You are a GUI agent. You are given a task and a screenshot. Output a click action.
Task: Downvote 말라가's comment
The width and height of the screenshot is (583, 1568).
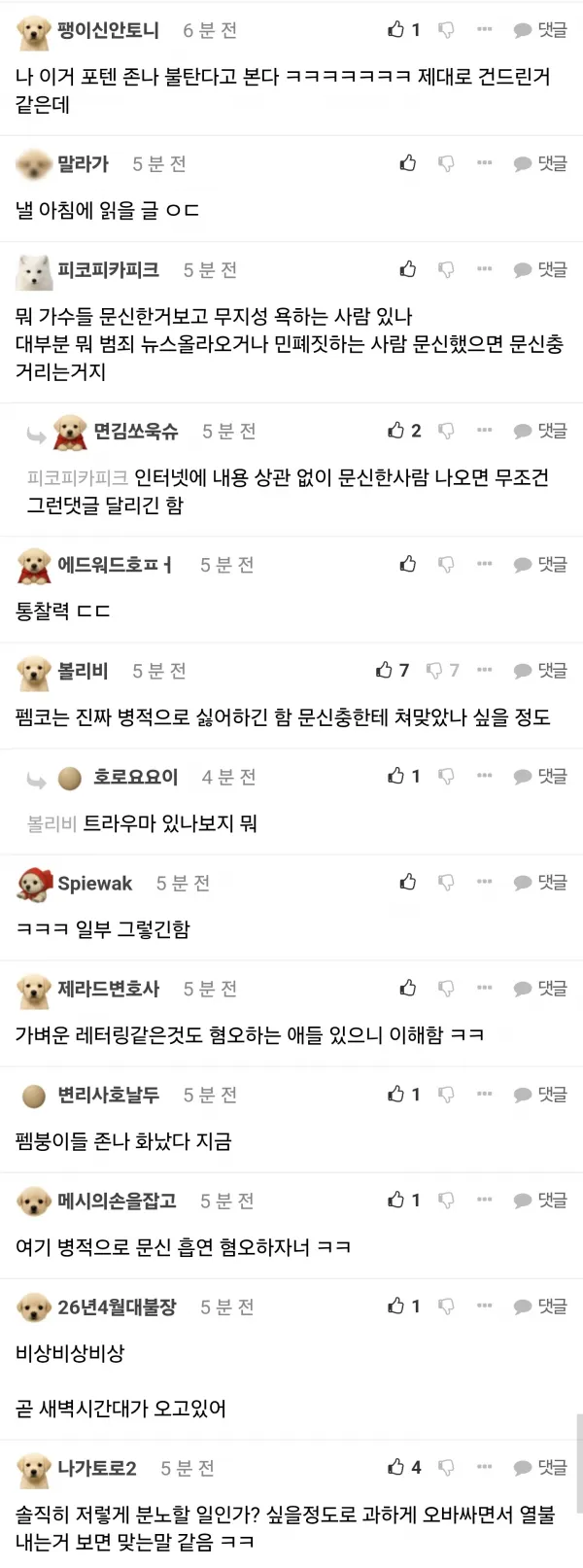pos(446,163)
